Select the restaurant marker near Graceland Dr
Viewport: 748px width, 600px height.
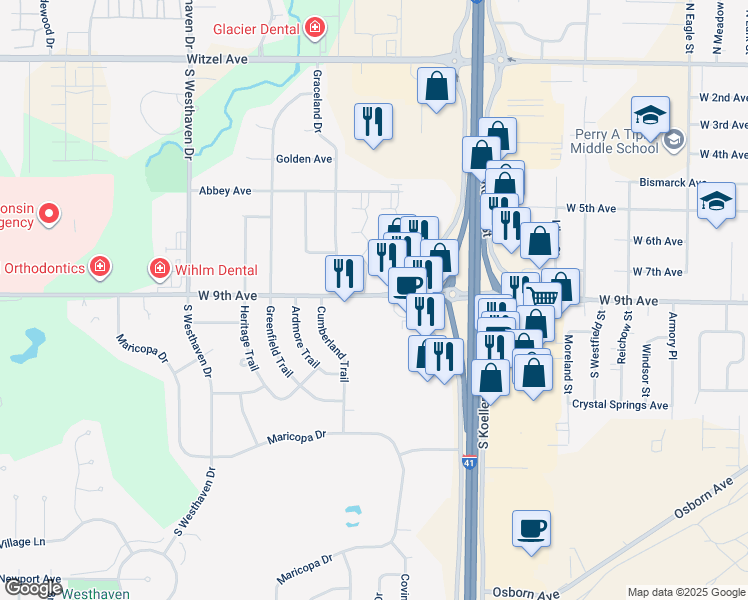[x=373, y=122]
